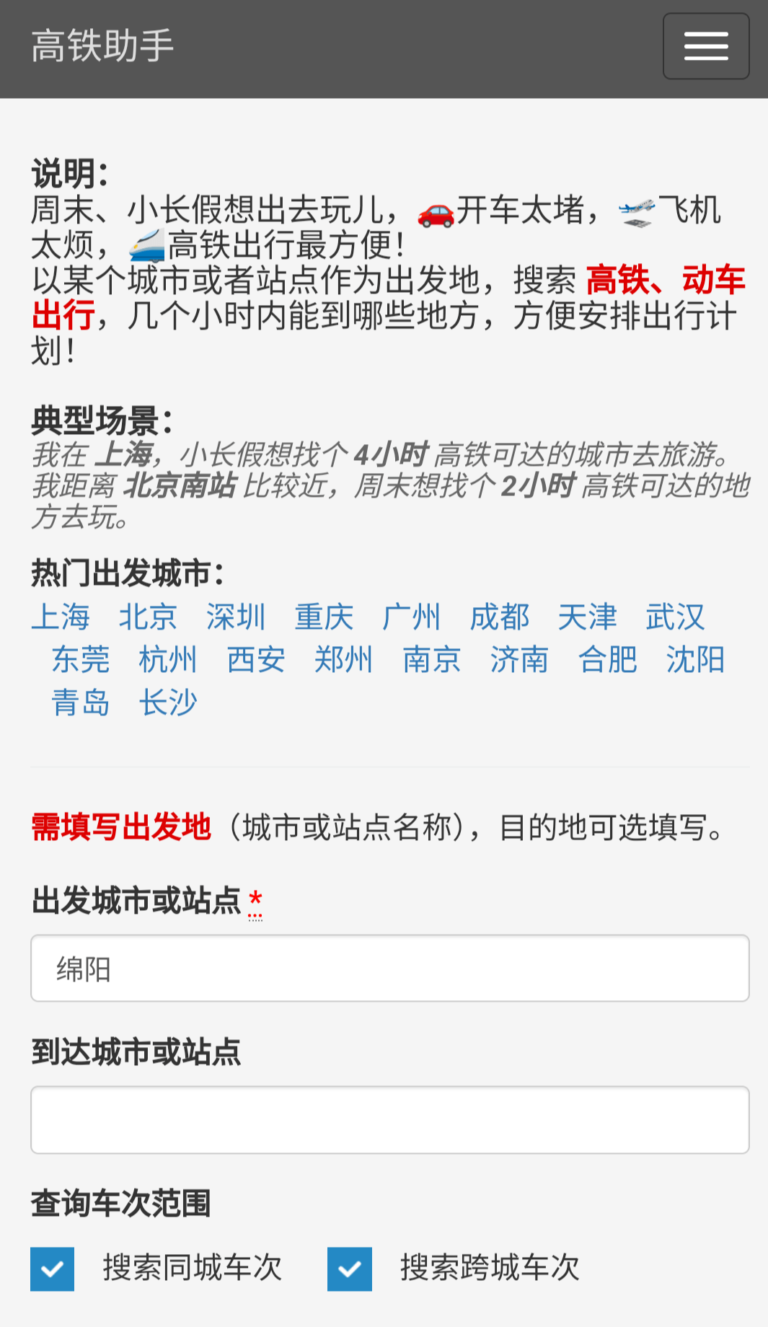Choose 南京 from the departure list
The image size is (768, 1327).
[431, 660]
